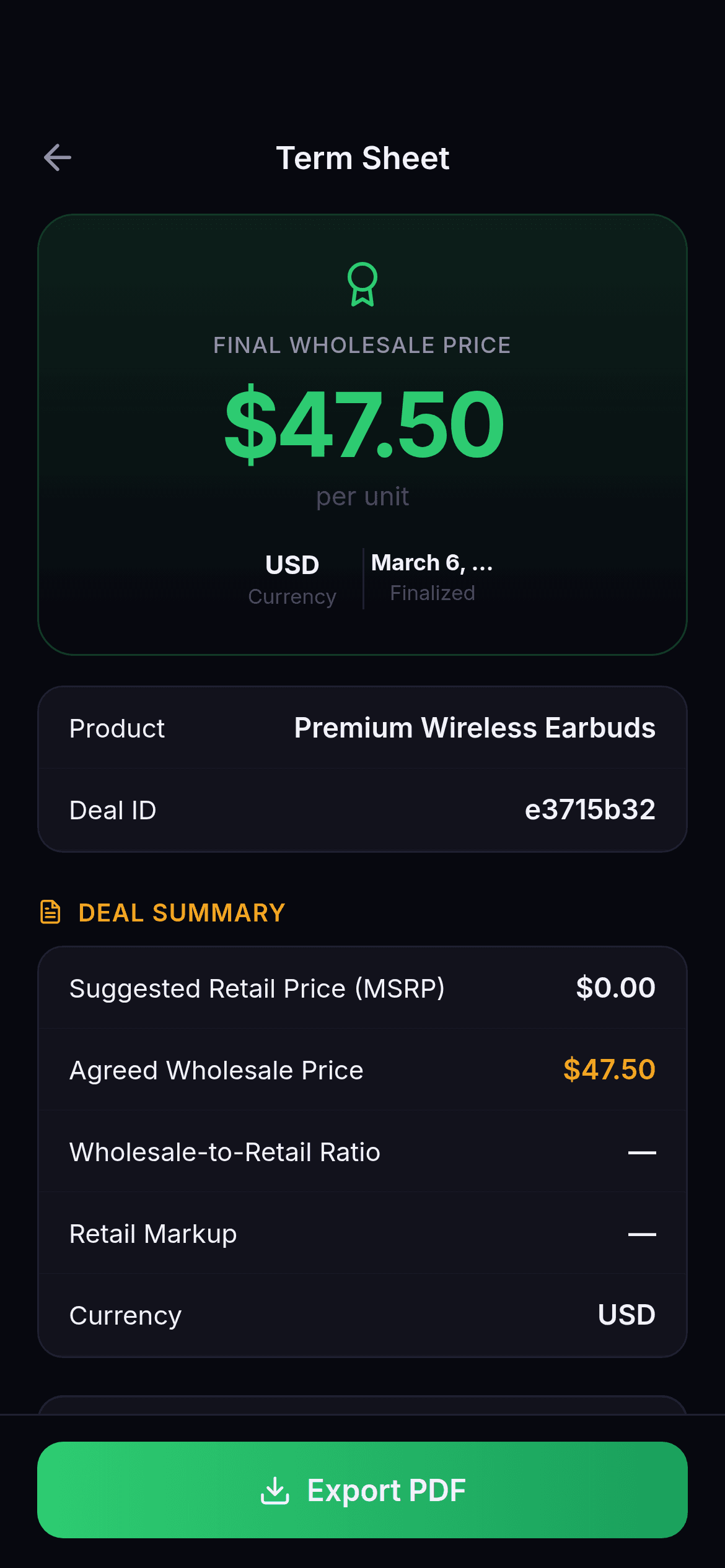The width and height of the screenshot is (725, 1568).
Task: Export the term sheet as PDF
Action: tap(362, 1490)
